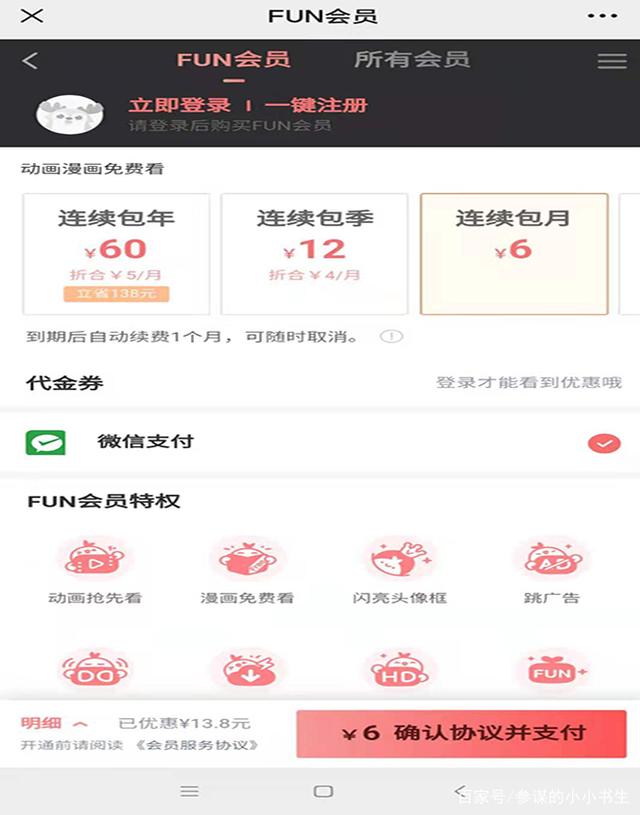The width and height of the screenshot is (640, 815).
Task: Tap the system home button
Action: point(323,791)
